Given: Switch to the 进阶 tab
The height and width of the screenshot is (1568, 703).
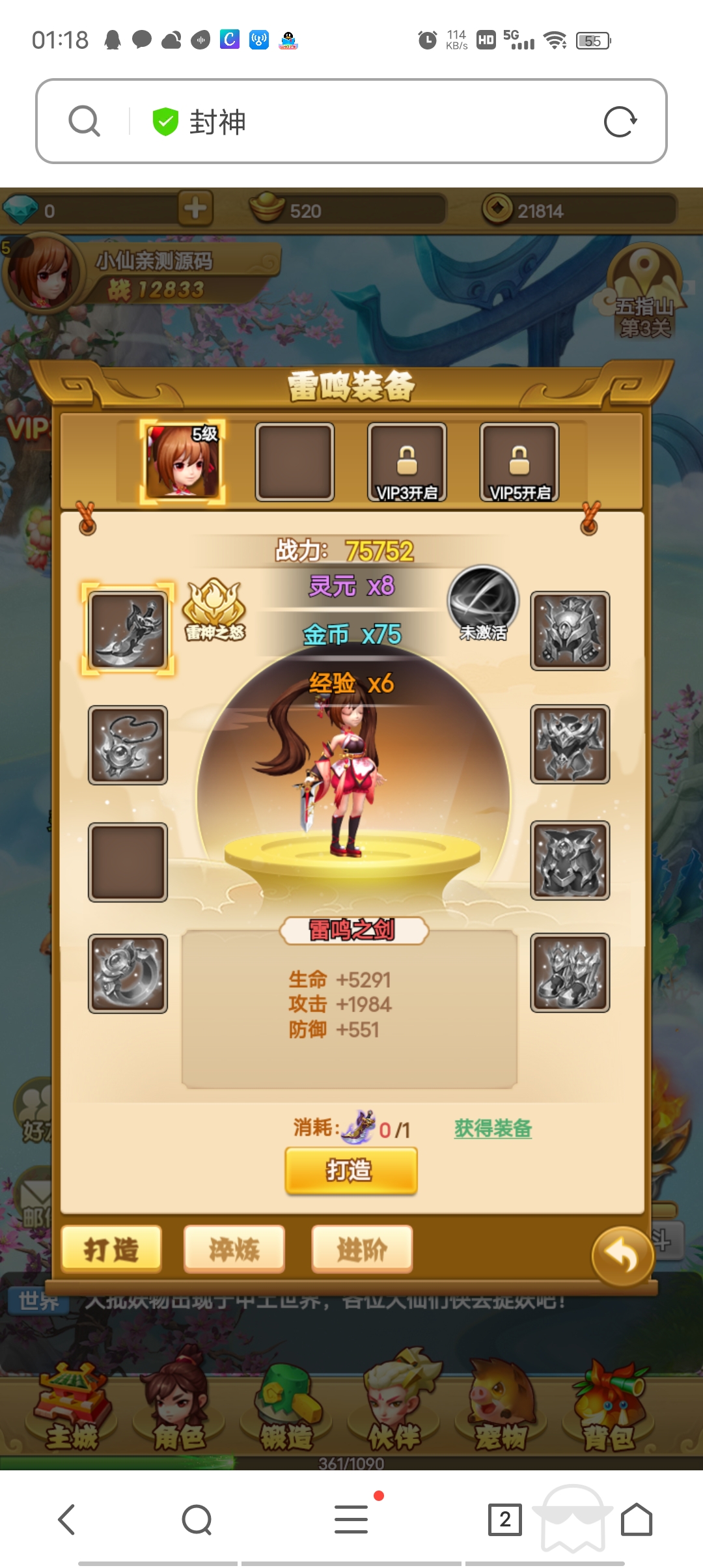Looking at the screenshot, I should 362,1249.
